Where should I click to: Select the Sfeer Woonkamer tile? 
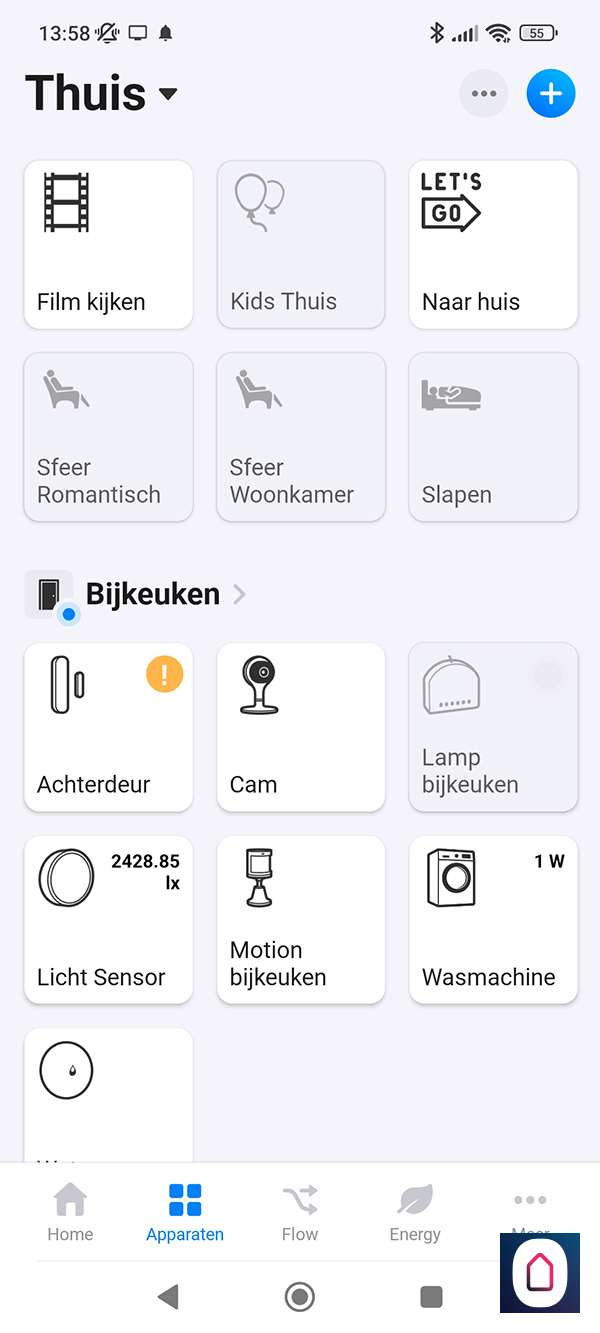[x=301, y=436]
